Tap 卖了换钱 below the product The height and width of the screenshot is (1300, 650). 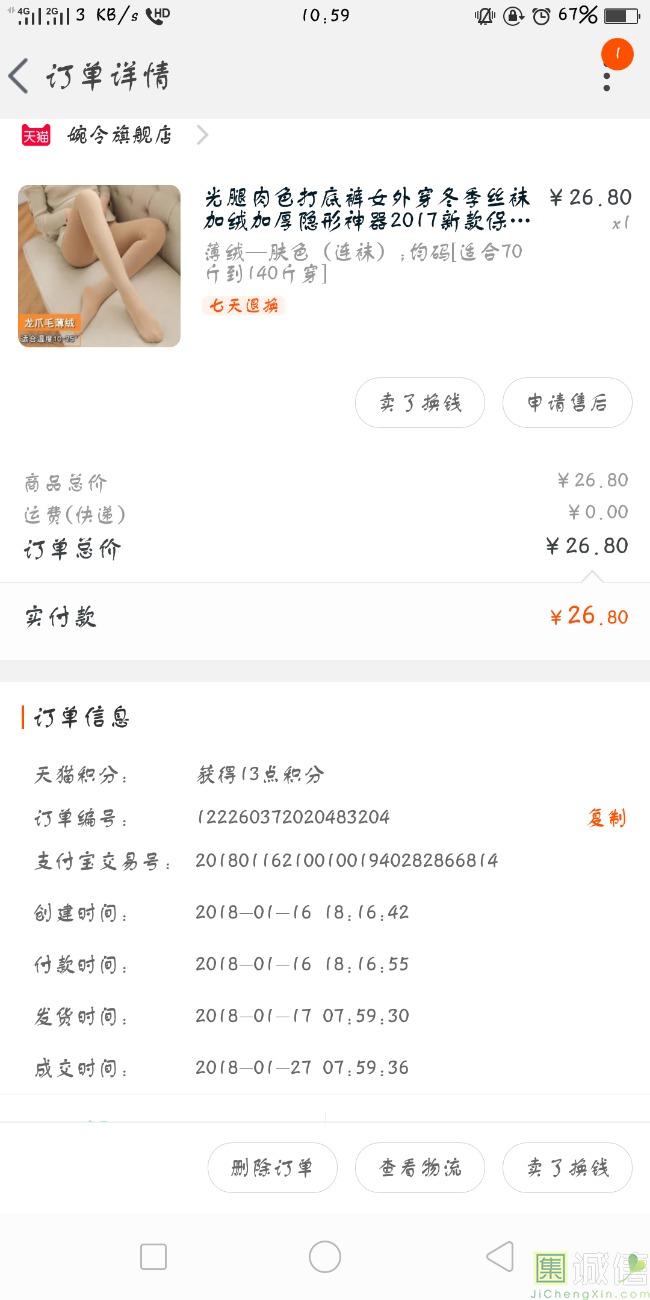tap(420, 403)
